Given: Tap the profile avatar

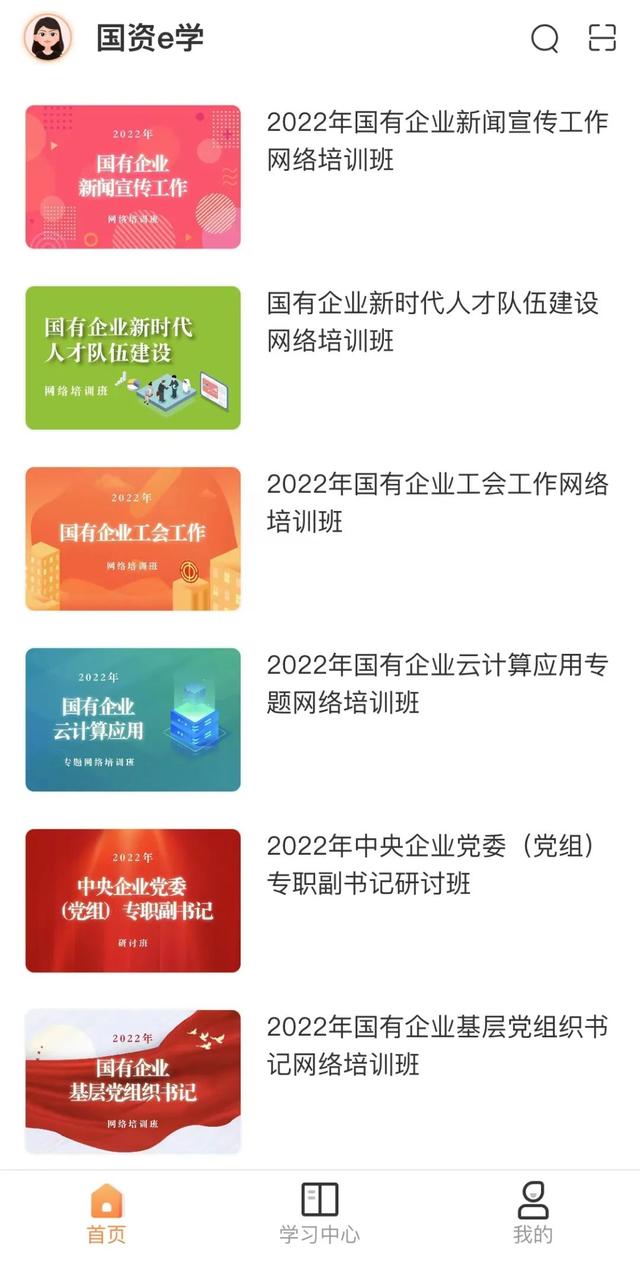Looking at the screenshot, I should (47, 38).
